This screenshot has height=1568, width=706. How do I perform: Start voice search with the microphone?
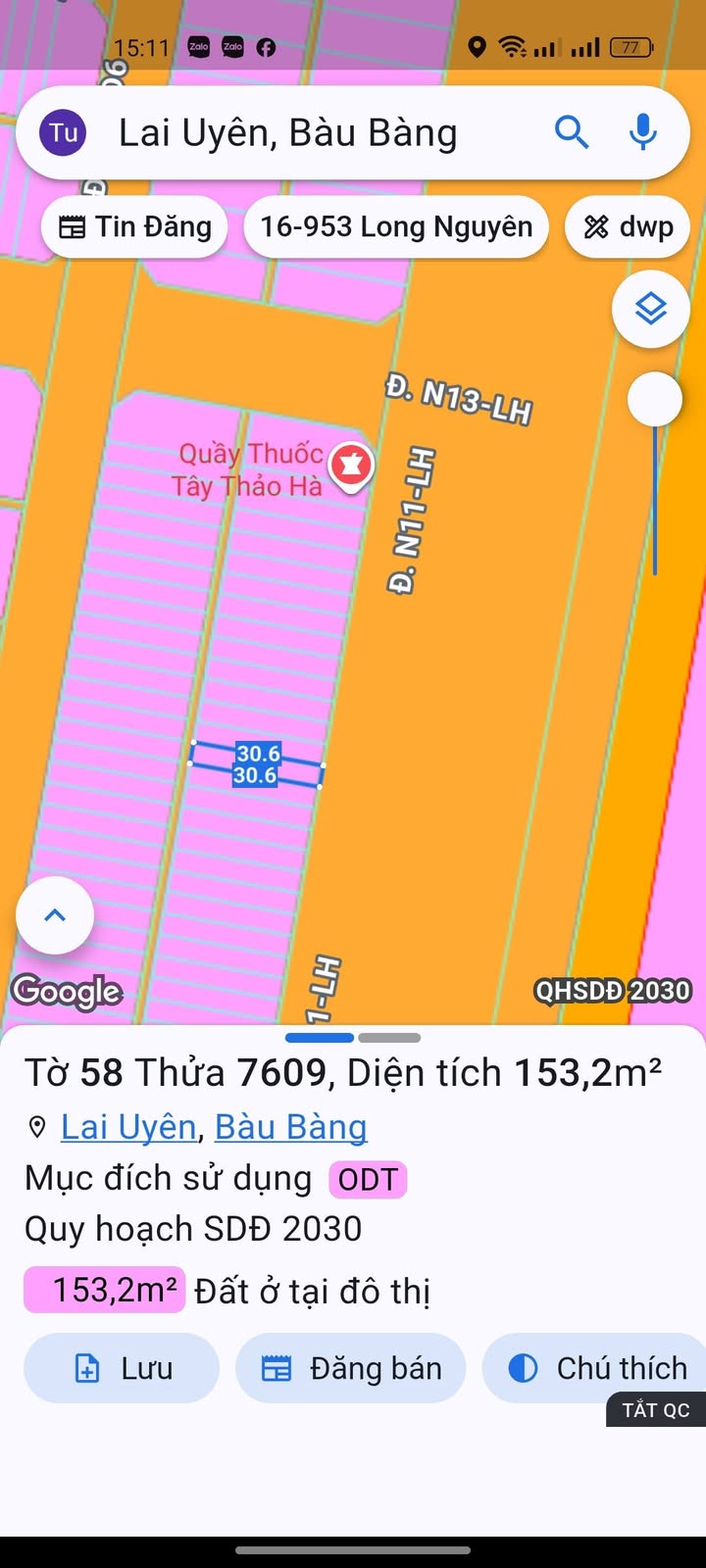pos(643,131)
